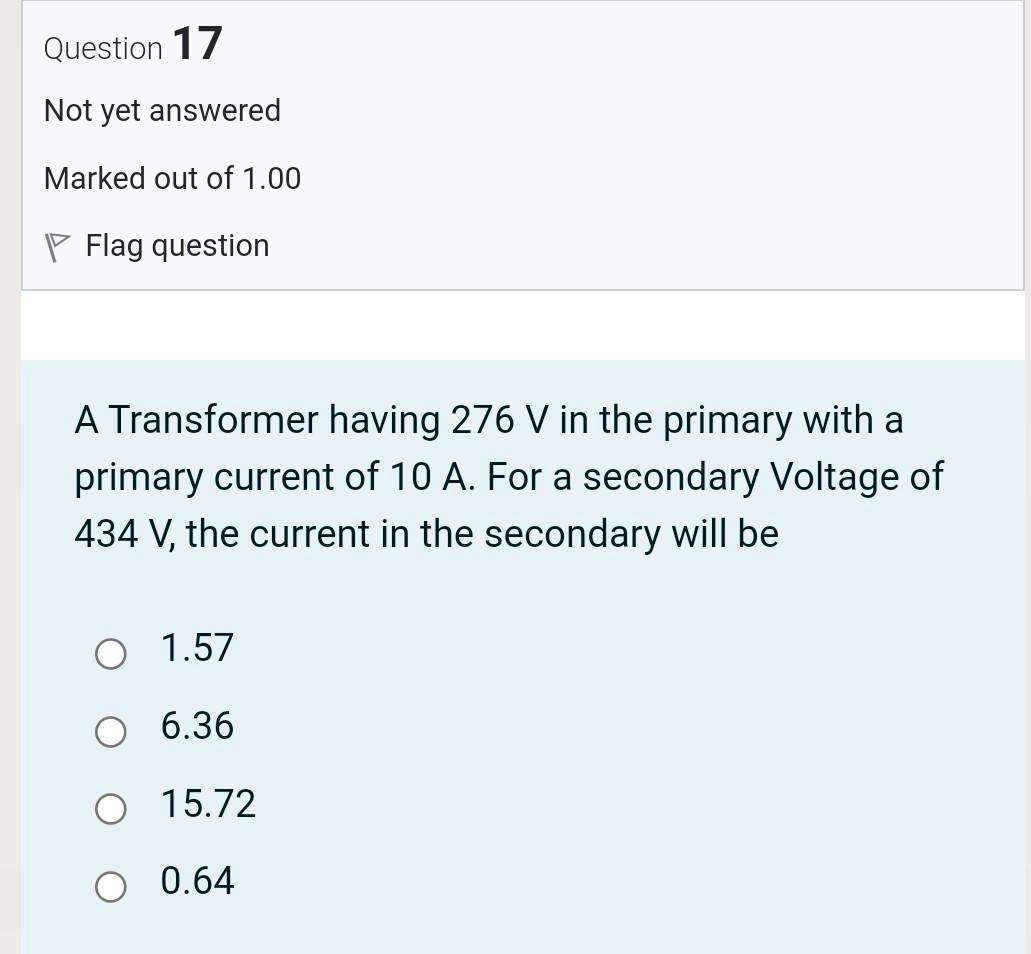The image size is (1031, 954).
Task: Choose 6.36 as the answer
Action: tap(111, 732)
